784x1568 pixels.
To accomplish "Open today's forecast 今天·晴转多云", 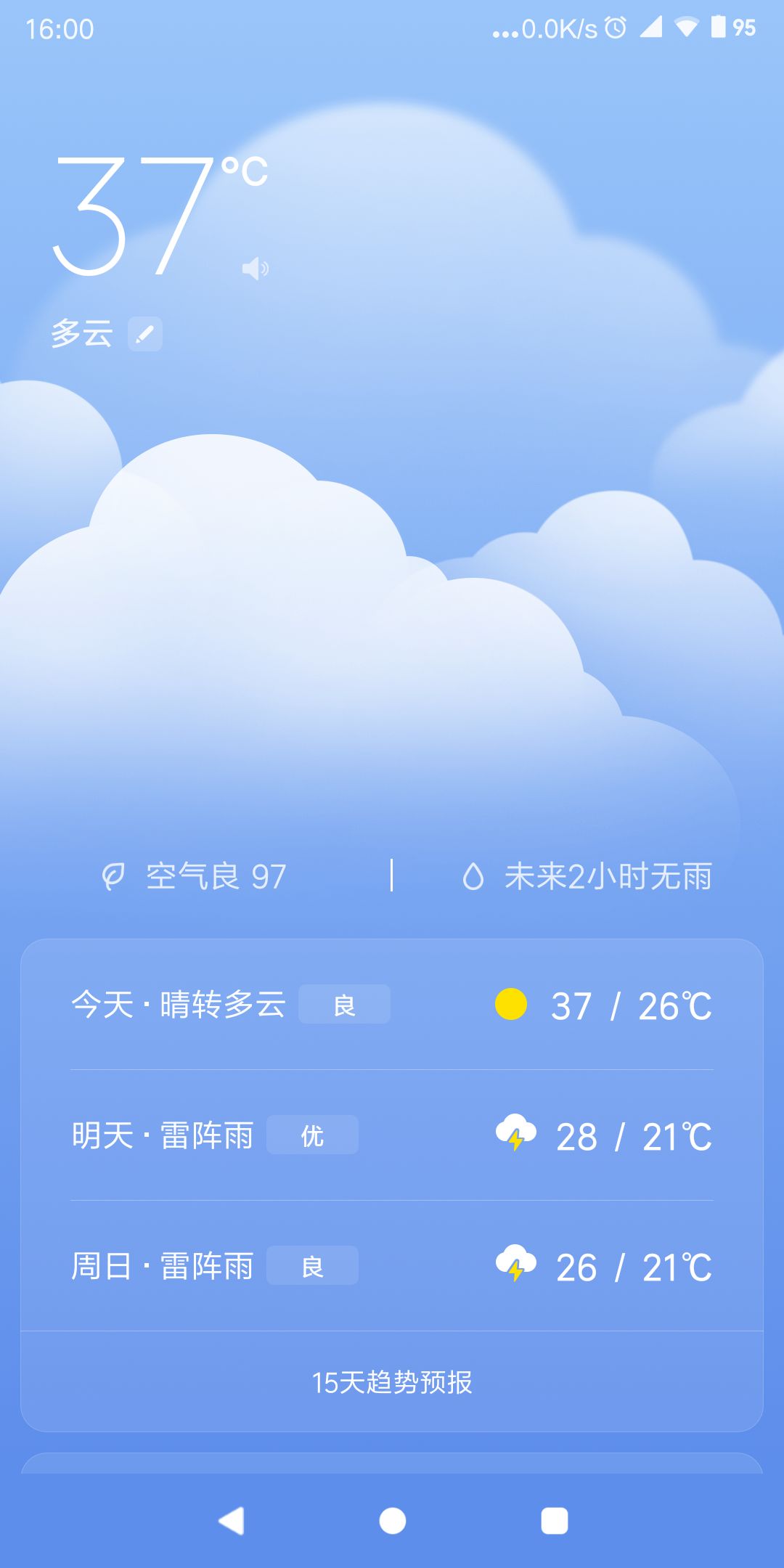I will click(x=392, y=1005).
